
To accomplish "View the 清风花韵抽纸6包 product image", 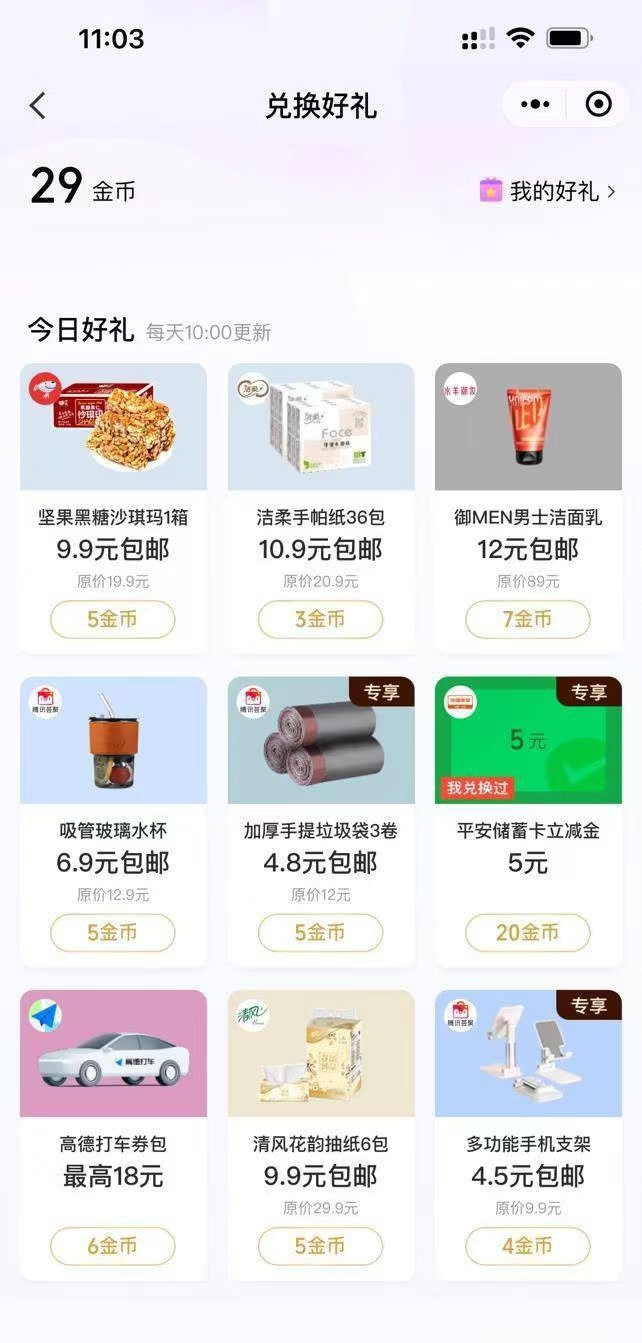I will pos(320,1053).
